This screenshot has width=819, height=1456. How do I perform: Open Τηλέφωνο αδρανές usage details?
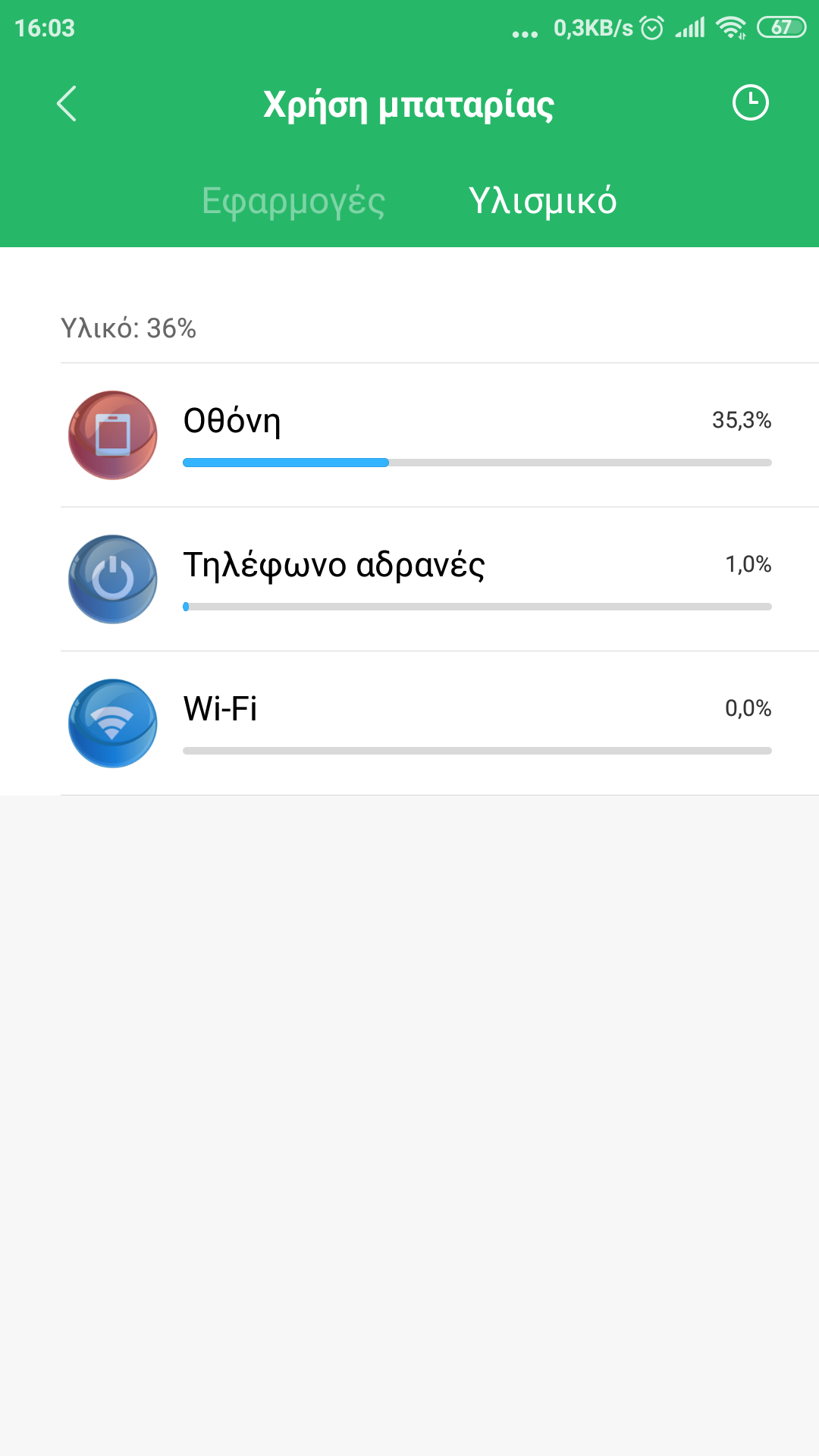tap(438, 579)
